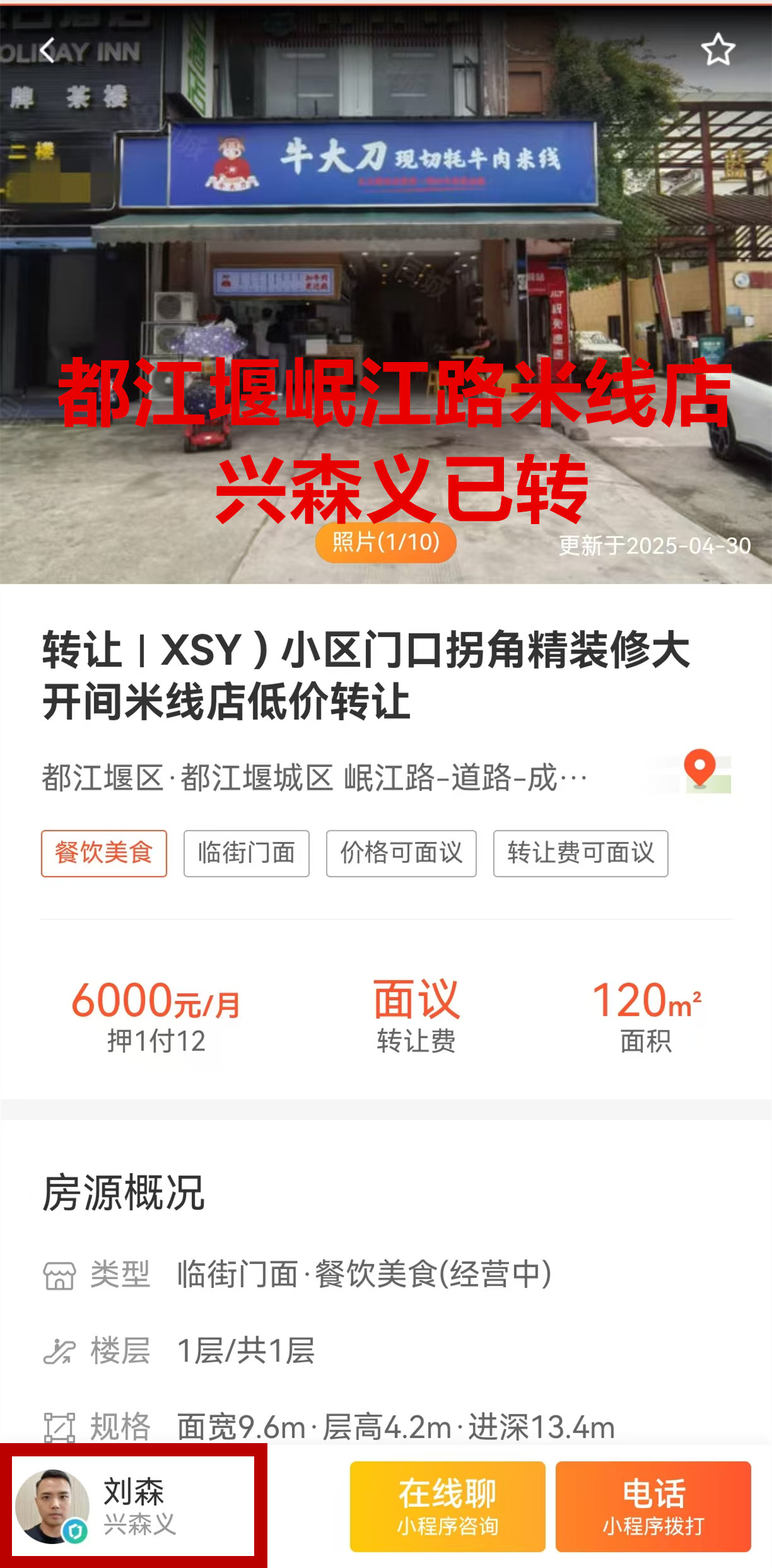Open the map location pin

click(701, 771)
